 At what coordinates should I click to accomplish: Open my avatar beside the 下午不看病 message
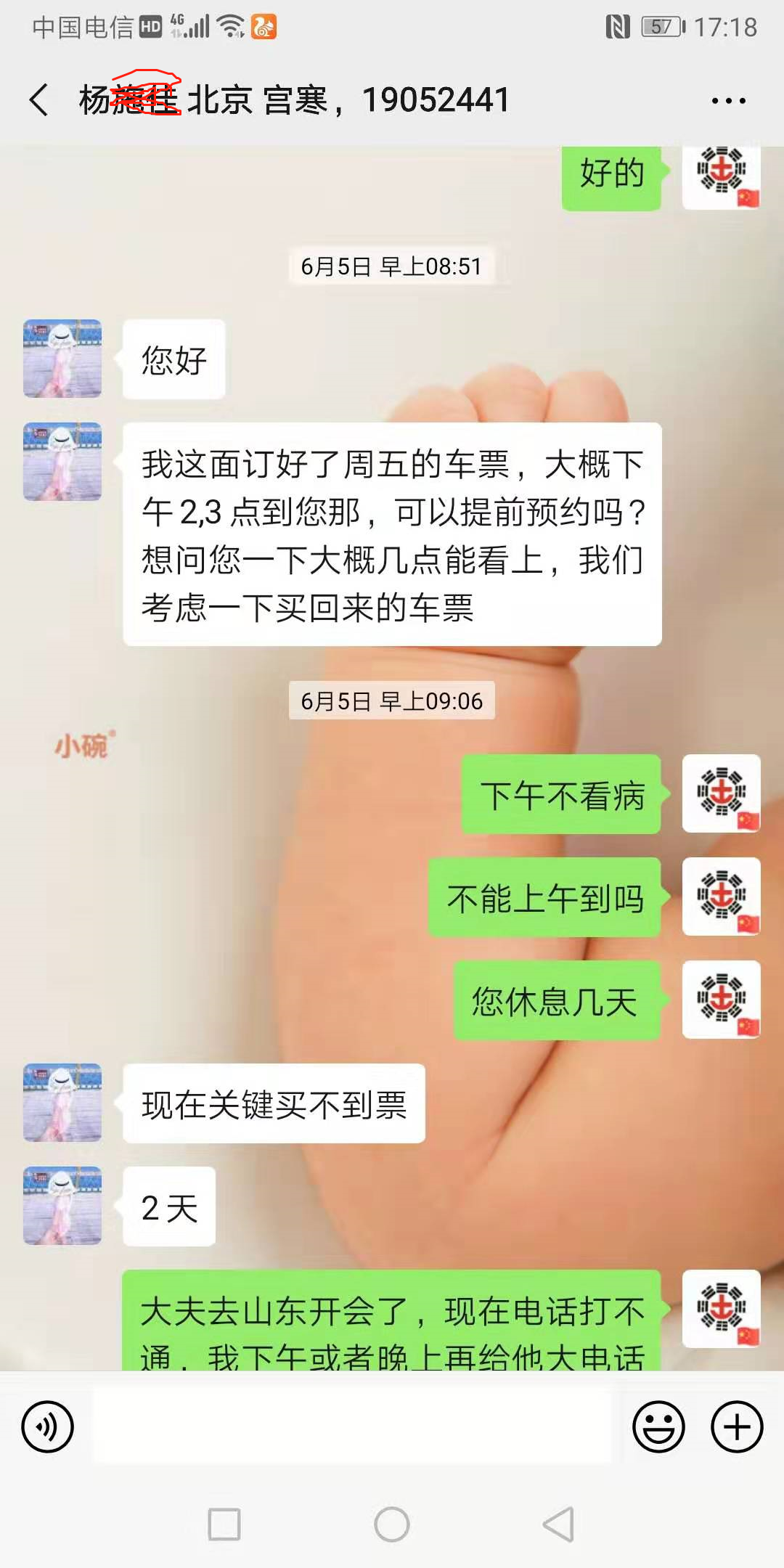(722, 793)
